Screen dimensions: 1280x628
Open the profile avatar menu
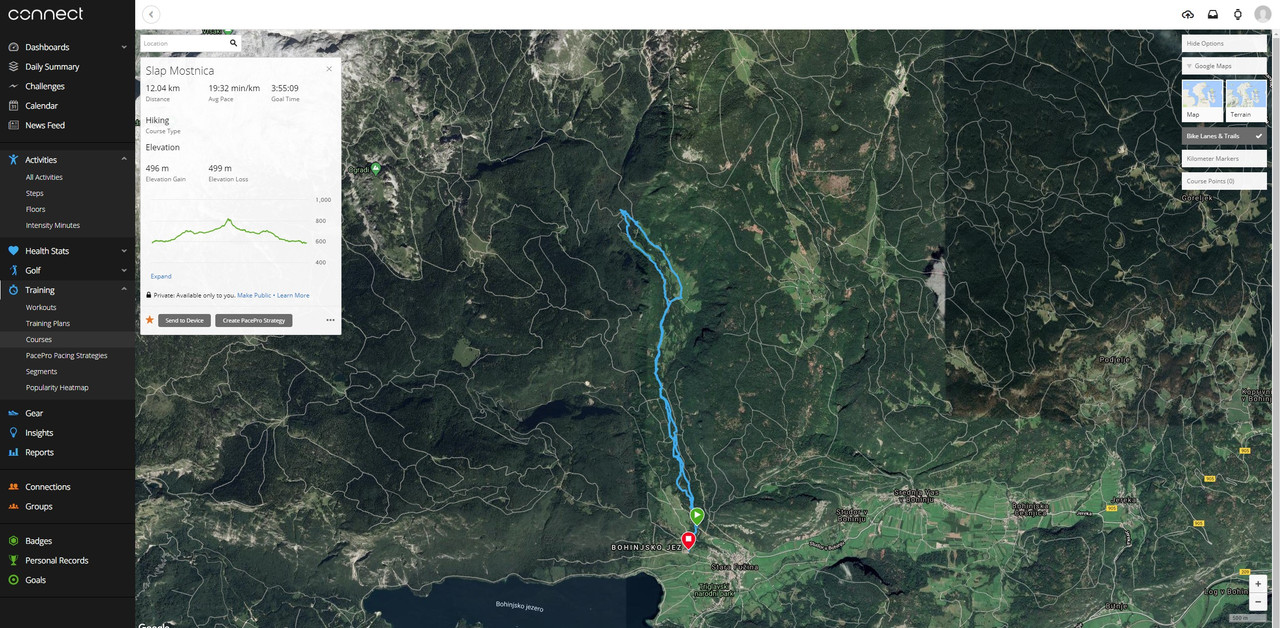click(x=1263, y=14)
